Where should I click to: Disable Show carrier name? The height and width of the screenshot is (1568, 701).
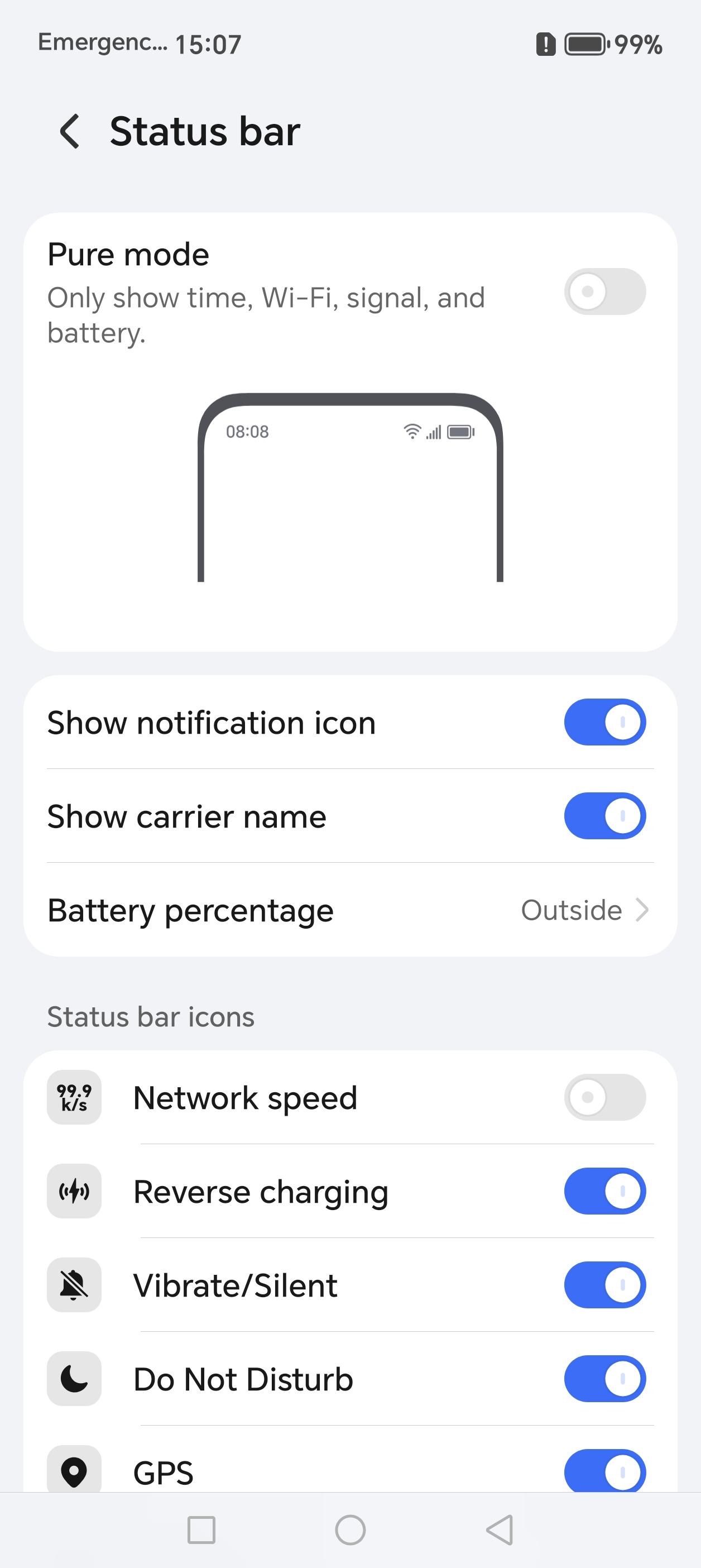pyautogui.click(x=604, y=816)
